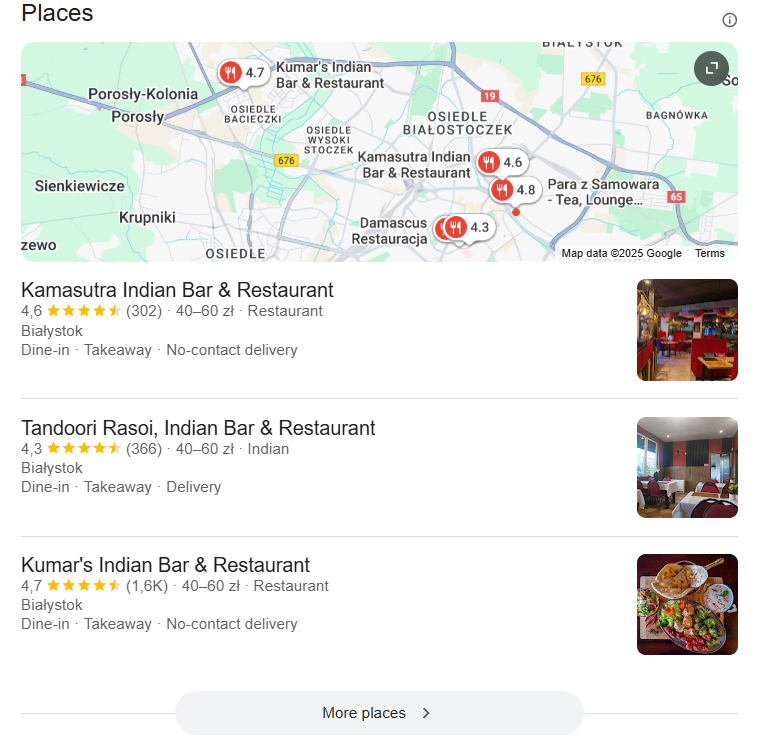Viewport: 758px width, 753px height.
Task: Expand the map to full view
Action: tap(712, 68)
